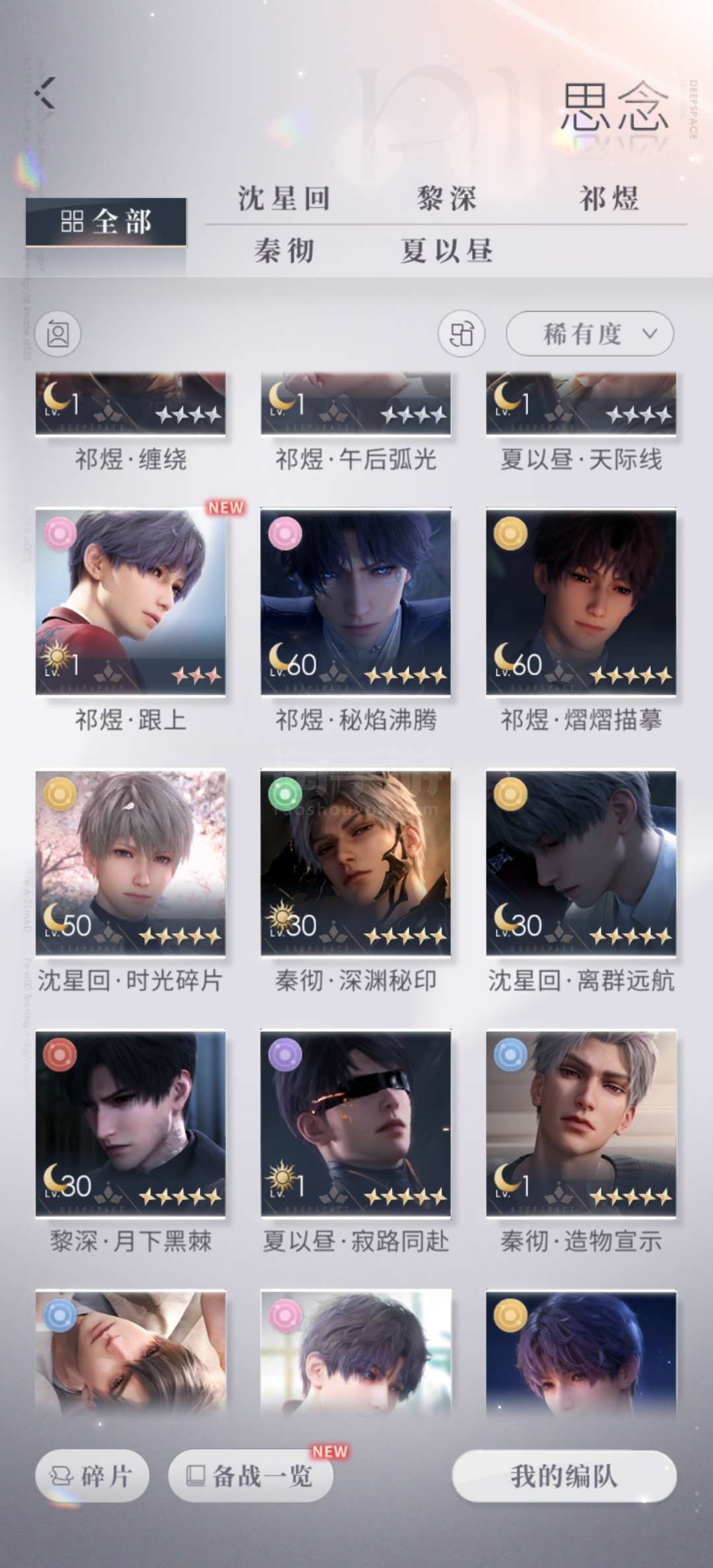Screen dimensions: 713x1568
Task: Switch to the 沈星回 tab
Action: [284, 199]
